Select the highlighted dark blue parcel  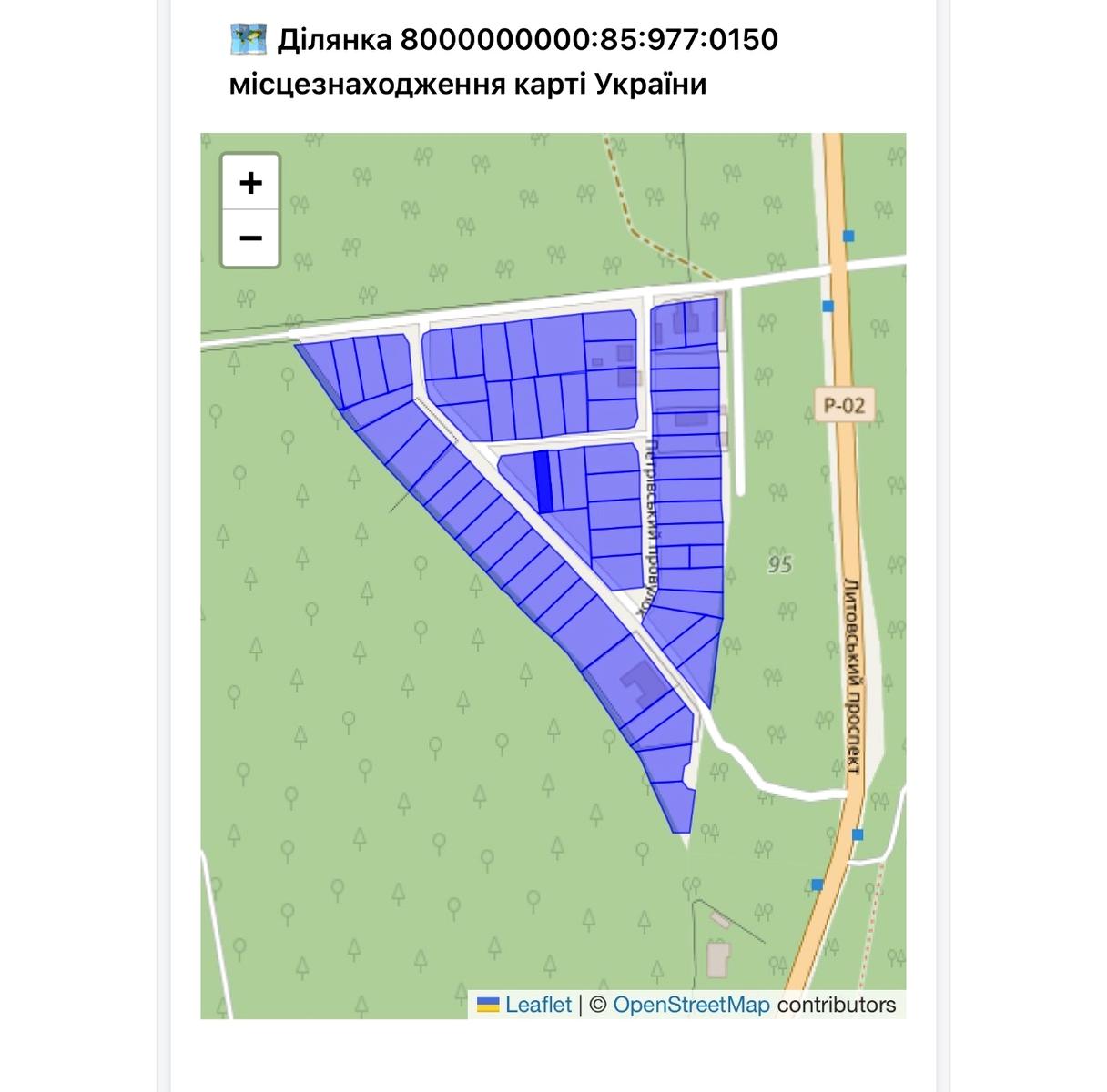click(x=544, y=481)
